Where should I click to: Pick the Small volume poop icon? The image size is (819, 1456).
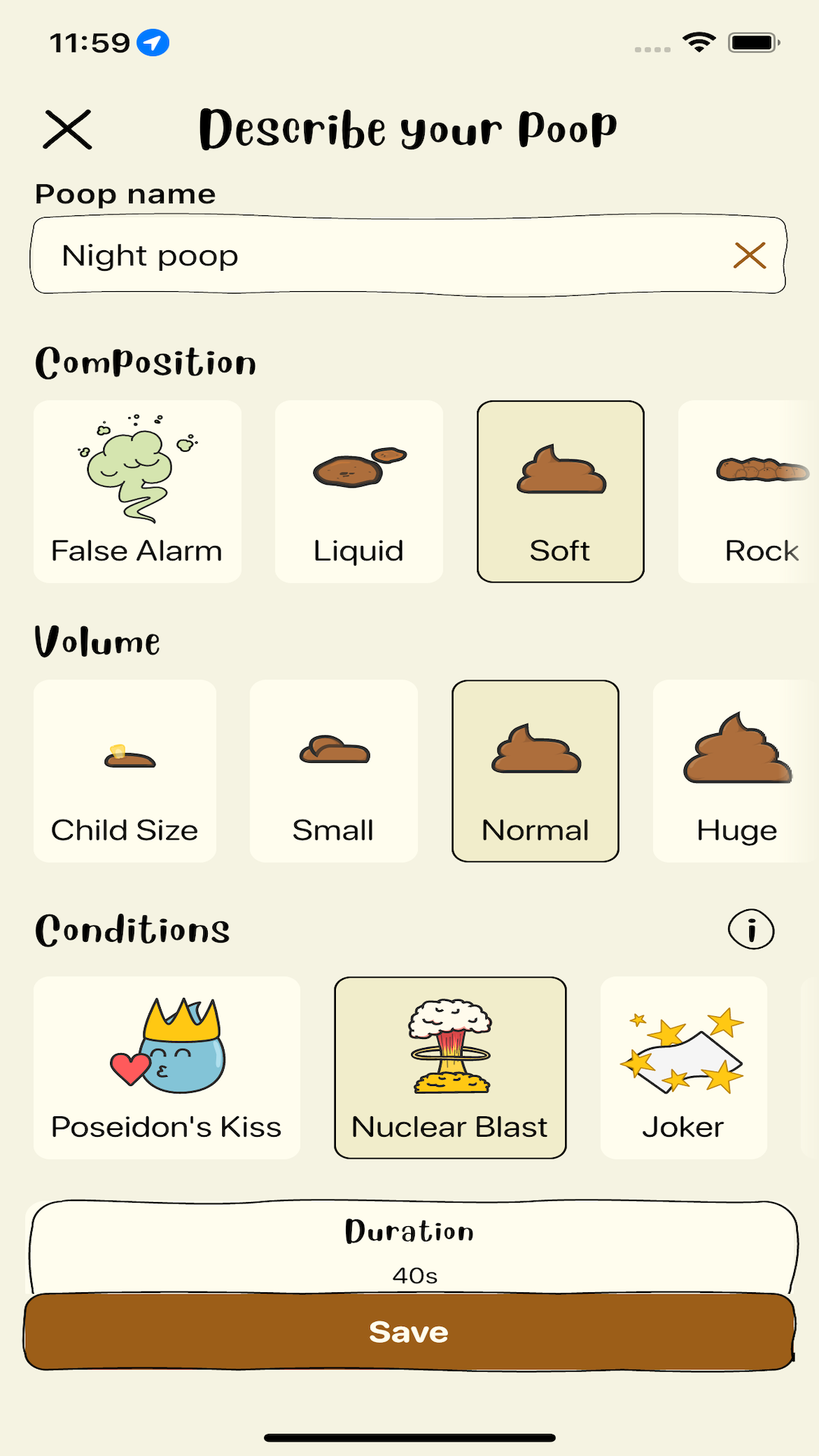click(x=334, y=770)
